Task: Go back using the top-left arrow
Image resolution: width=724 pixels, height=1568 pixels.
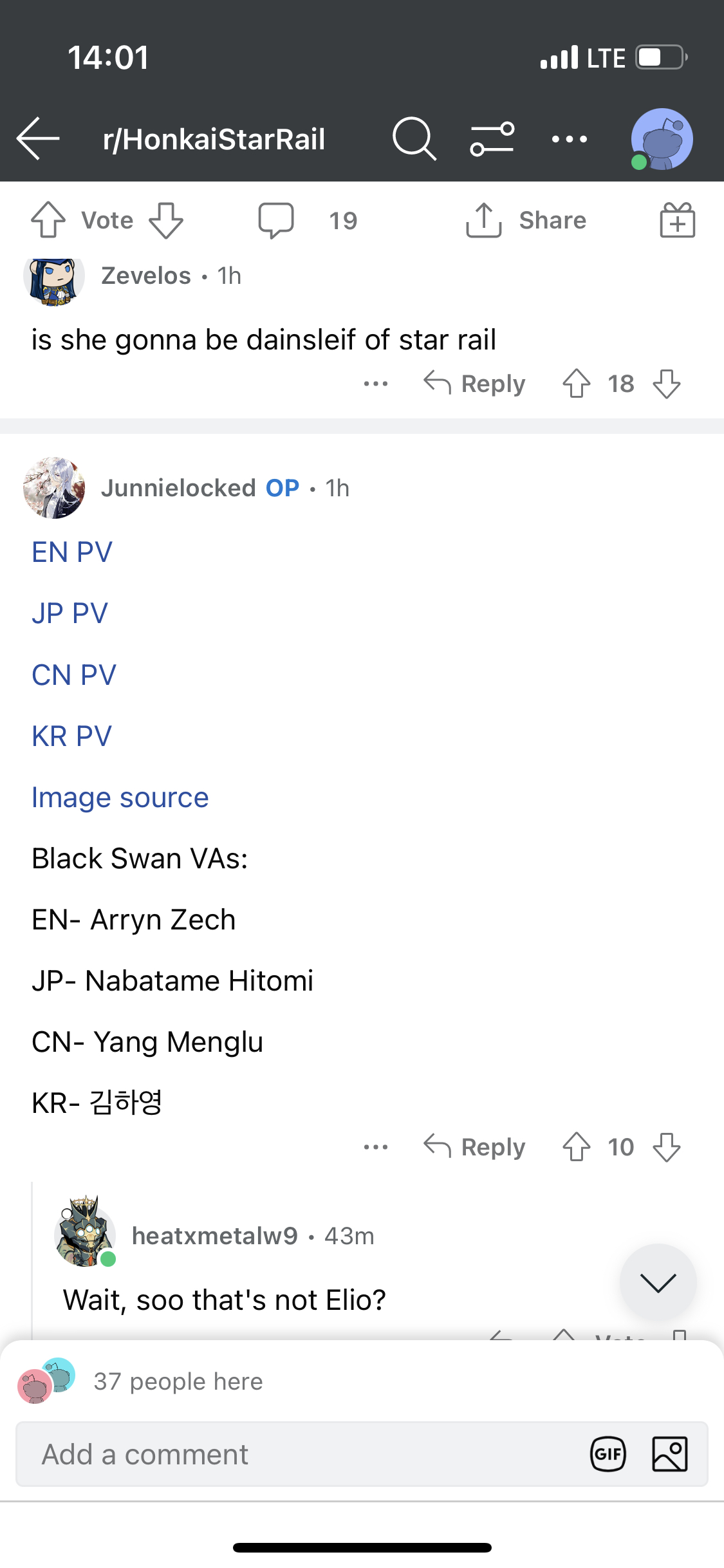Action: click(38, 138)
